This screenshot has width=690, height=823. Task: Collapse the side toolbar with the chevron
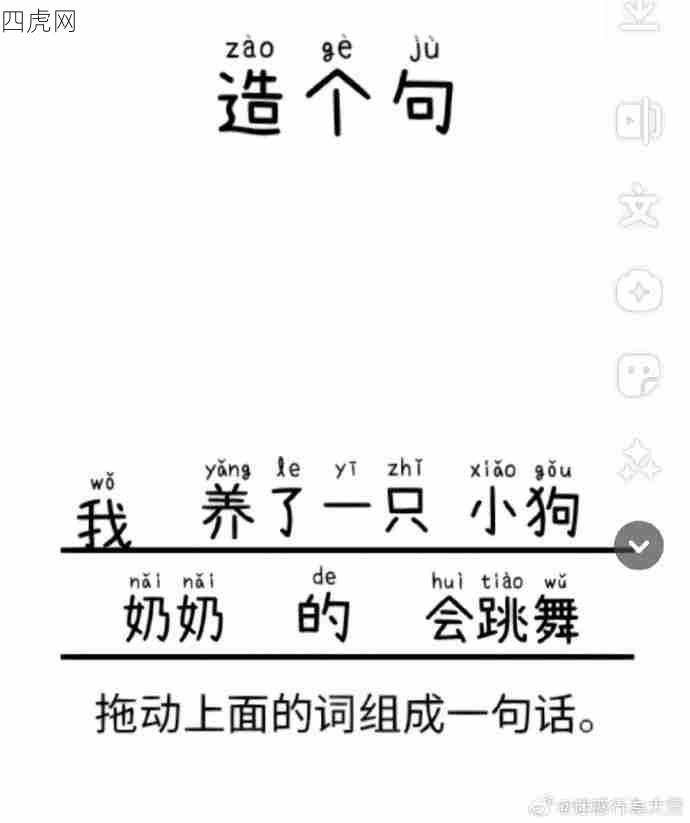coord(639,545)
